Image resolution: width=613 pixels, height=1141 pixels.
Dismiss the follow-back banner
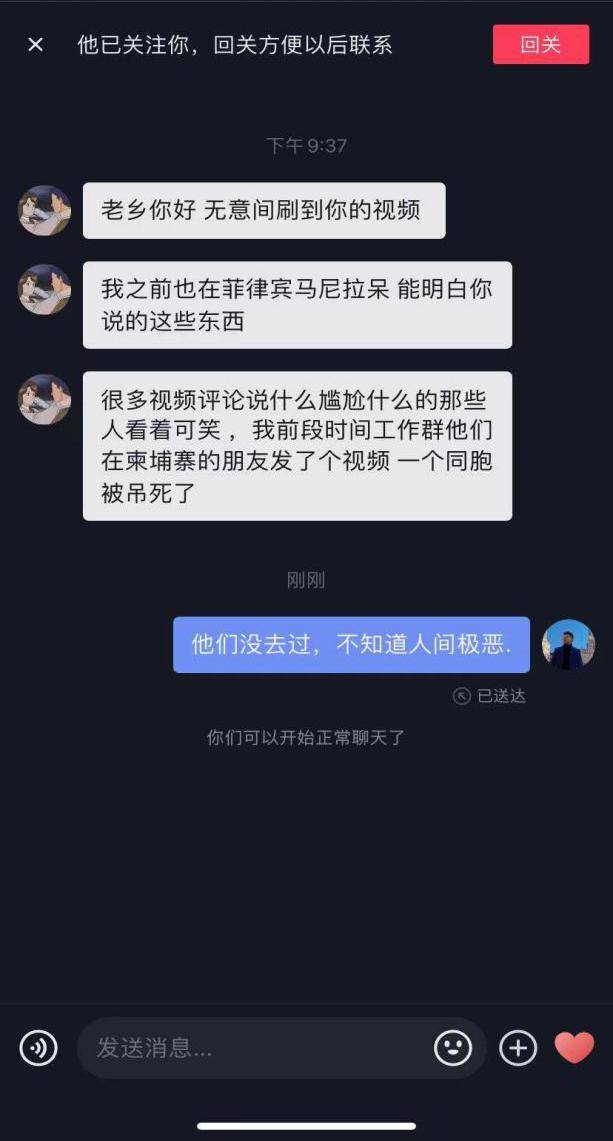coord(35,45)
